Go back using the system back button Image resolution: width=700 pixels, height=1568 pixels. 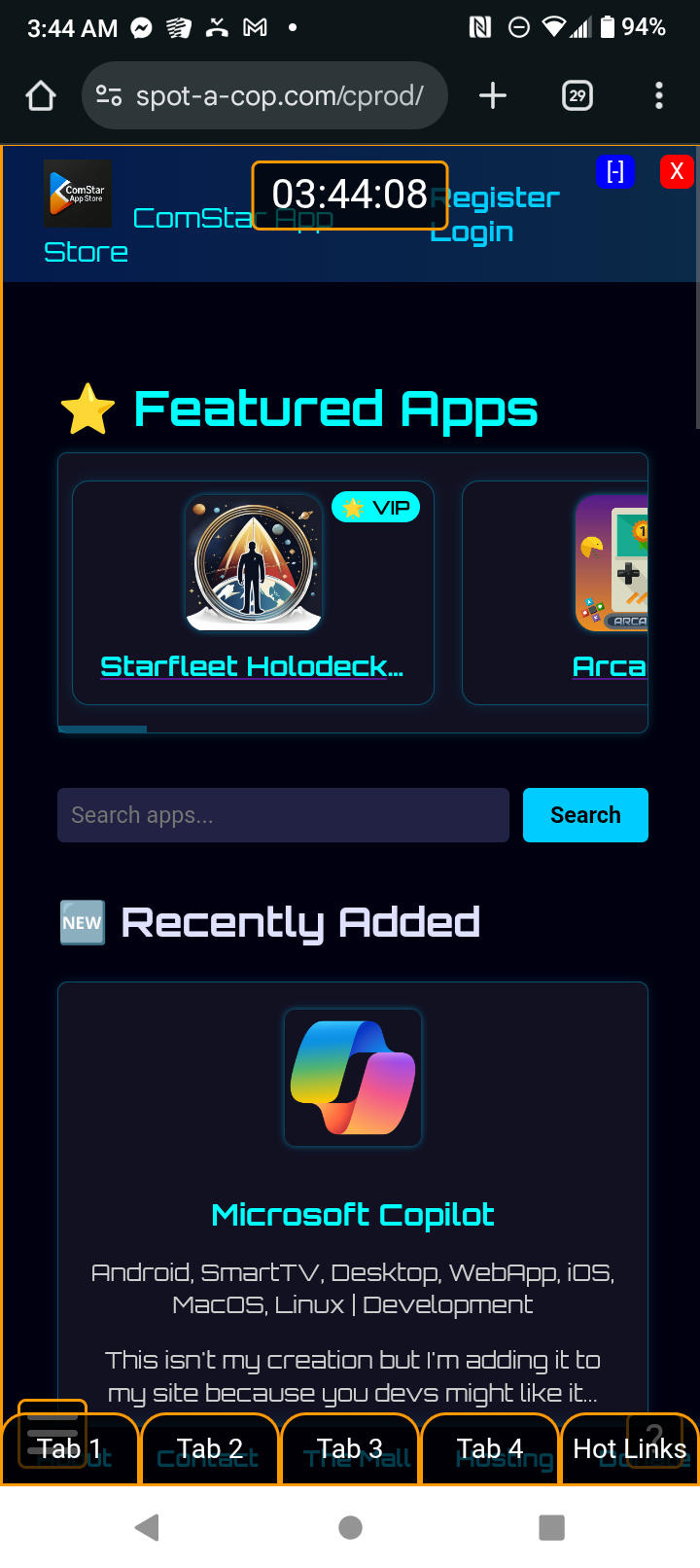pos(147,1527)
